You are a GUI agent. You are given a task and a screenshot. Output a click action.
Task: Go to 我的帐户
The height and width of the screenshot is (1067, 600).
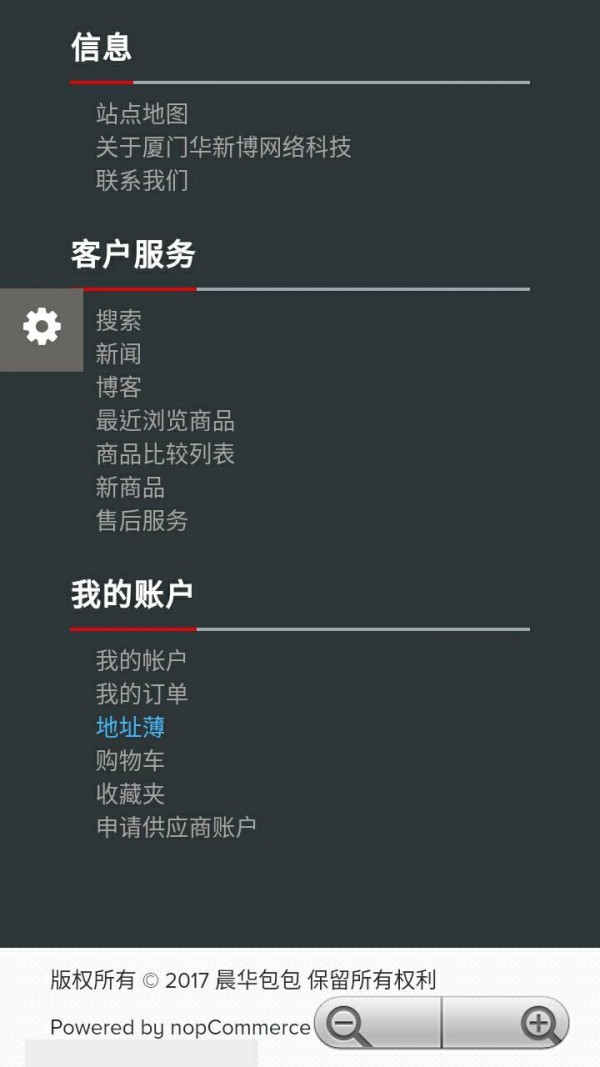pos(141,661)
